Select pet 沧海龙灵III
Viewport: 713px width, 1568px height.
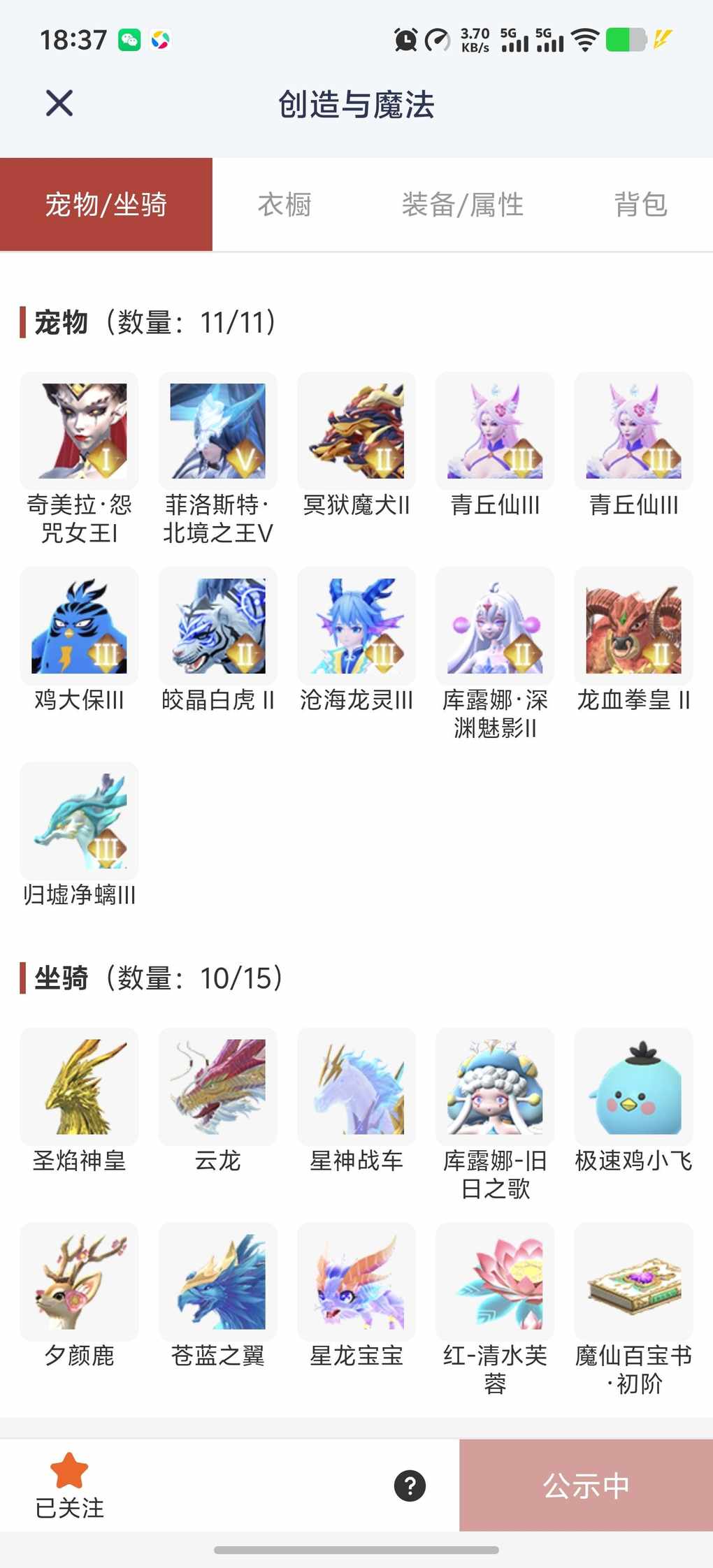[x=356, y=626]
